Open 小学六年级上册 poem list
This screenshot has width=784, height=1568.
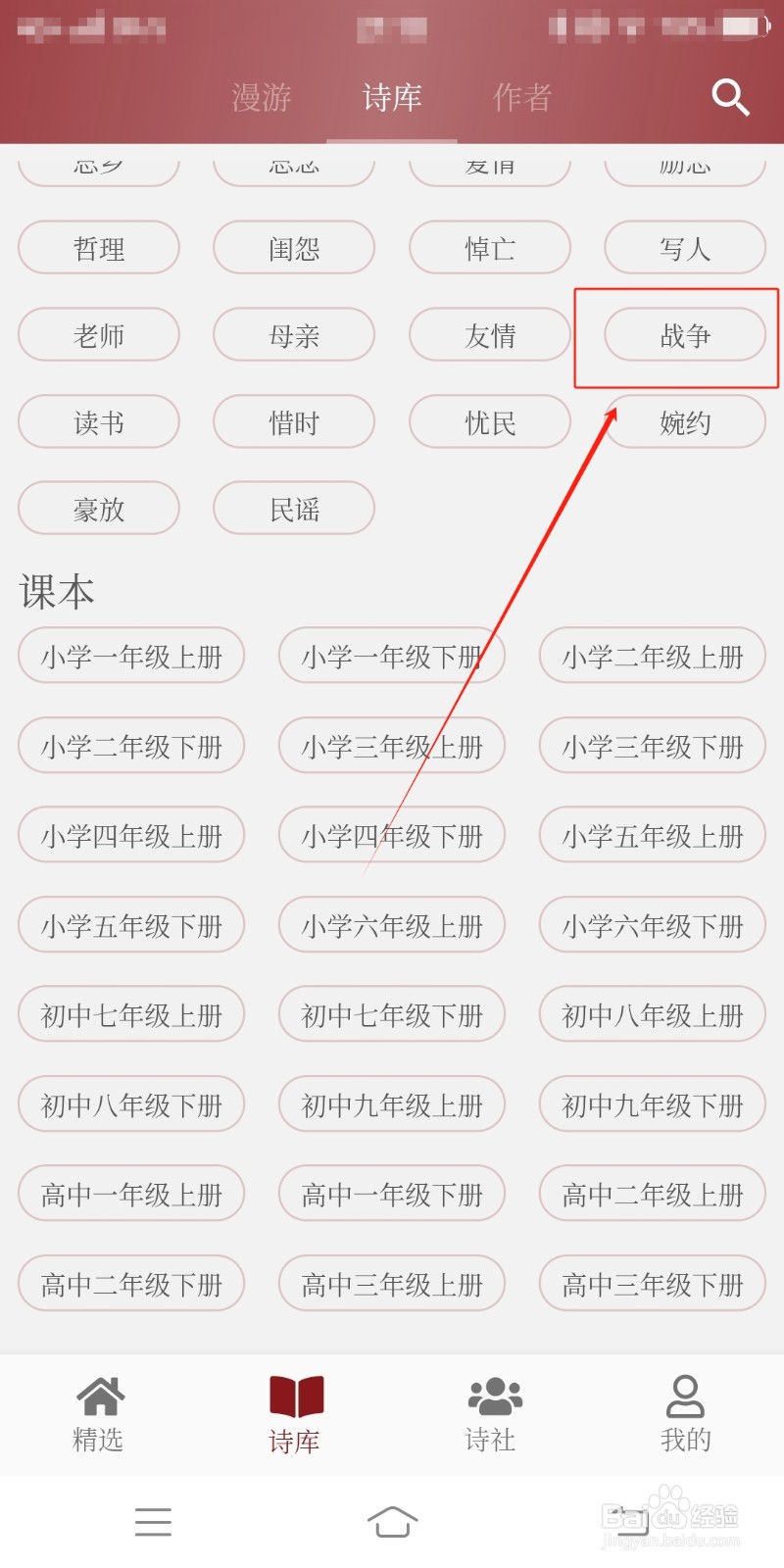[x=392, y=925]
